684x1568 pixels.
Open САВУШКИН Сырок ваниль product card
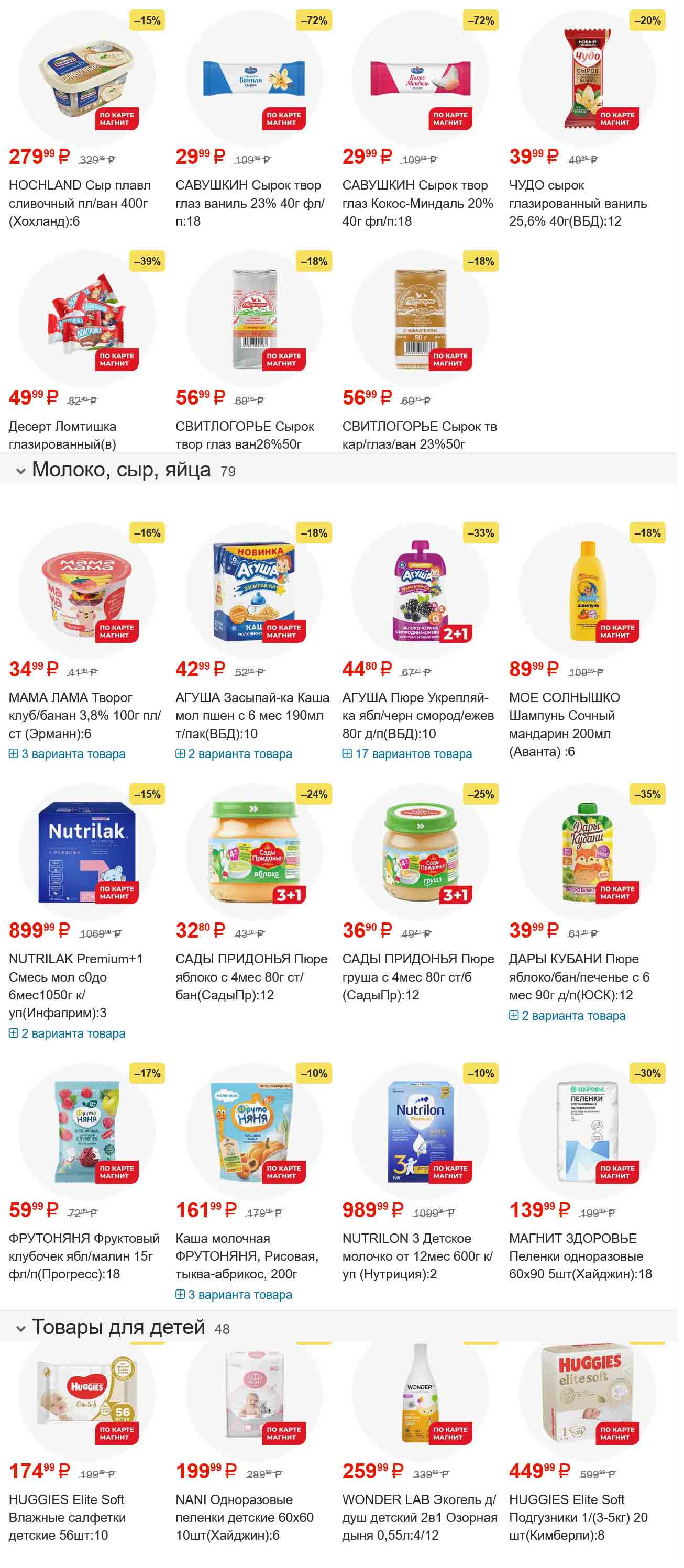pyautogui.click(x=250, y=203)
